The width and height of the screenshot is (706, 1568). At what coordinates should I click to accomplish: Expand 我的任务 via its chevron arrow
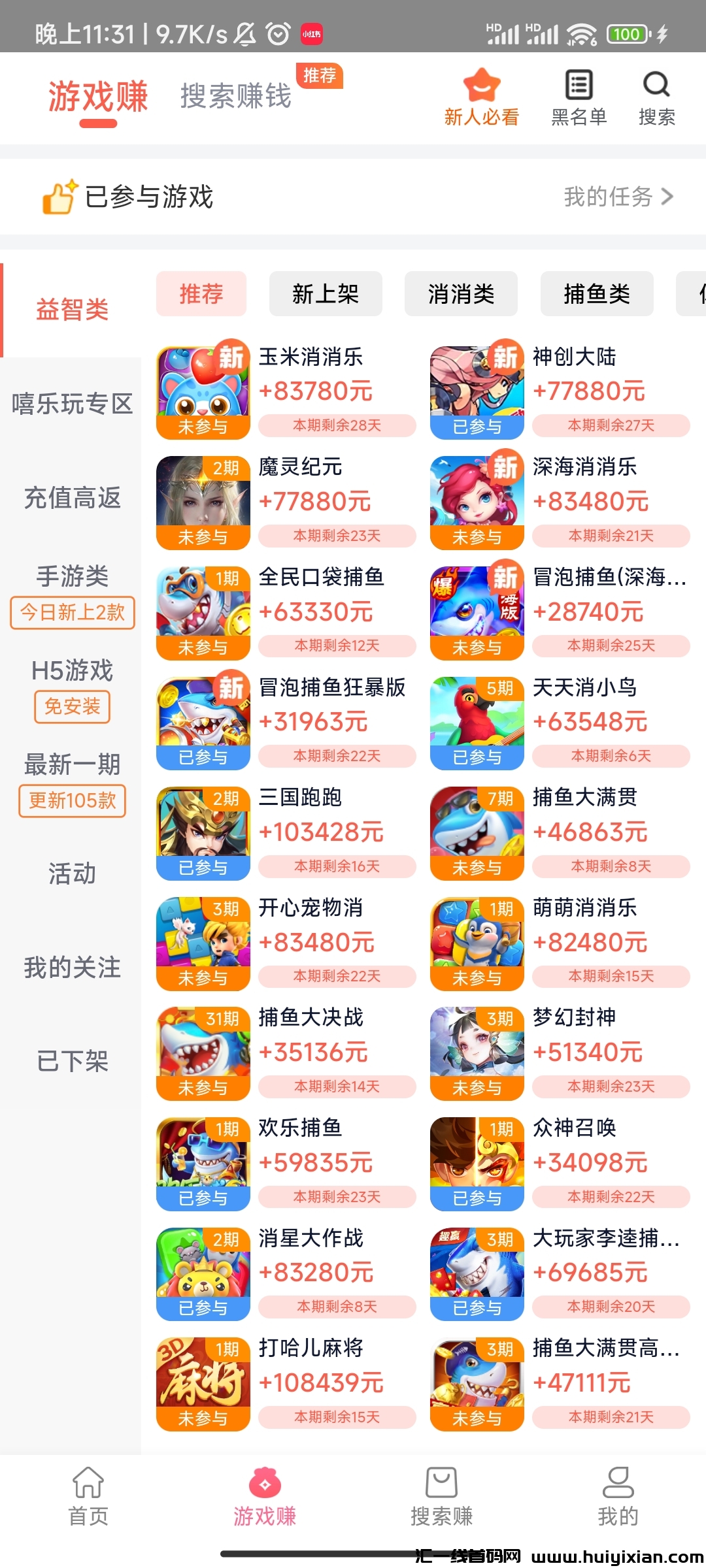tap(666, 197)
